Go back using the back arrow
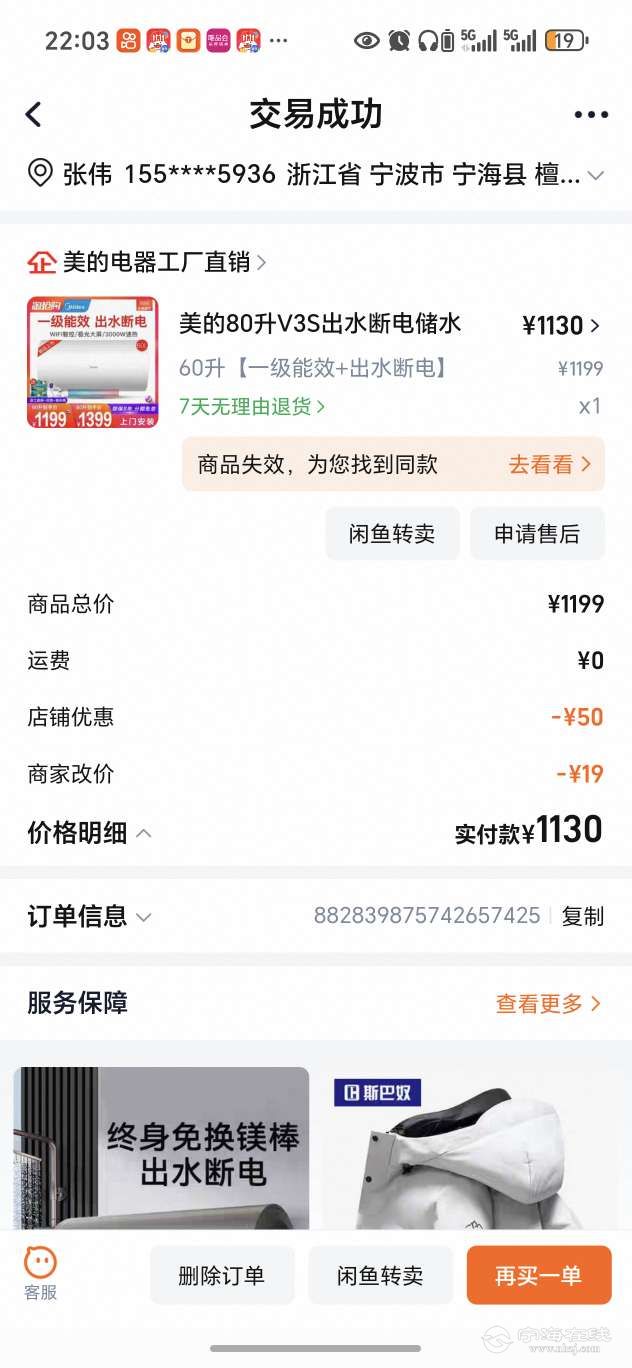632x1368 pixels. [x=34, y=115]
